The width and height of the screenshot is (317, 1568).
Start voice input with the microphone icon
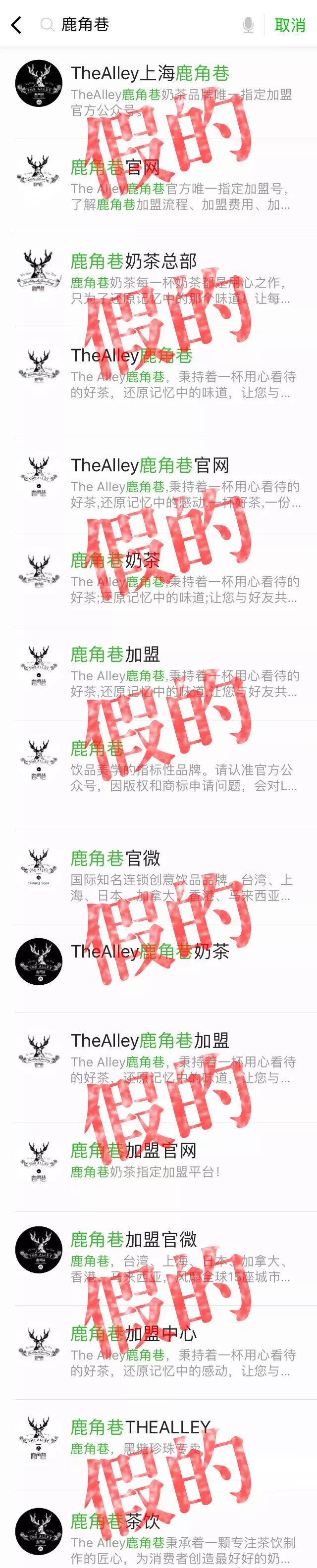(248, 25)
